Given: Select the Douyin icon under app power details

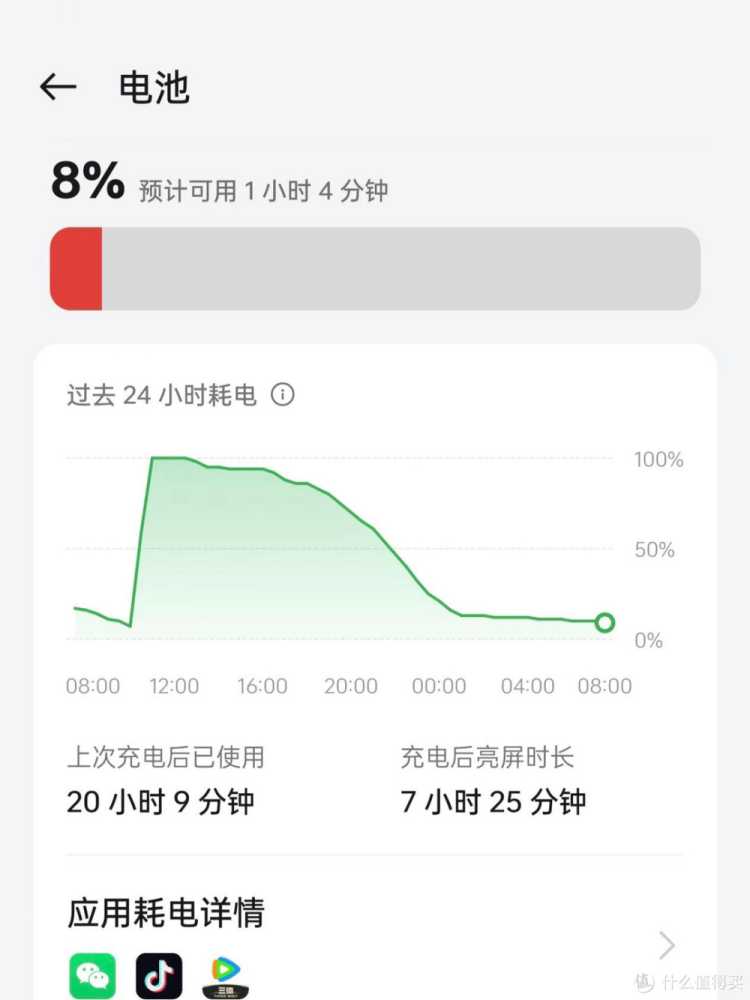Looking at the screenshot, I should [160, 974].
